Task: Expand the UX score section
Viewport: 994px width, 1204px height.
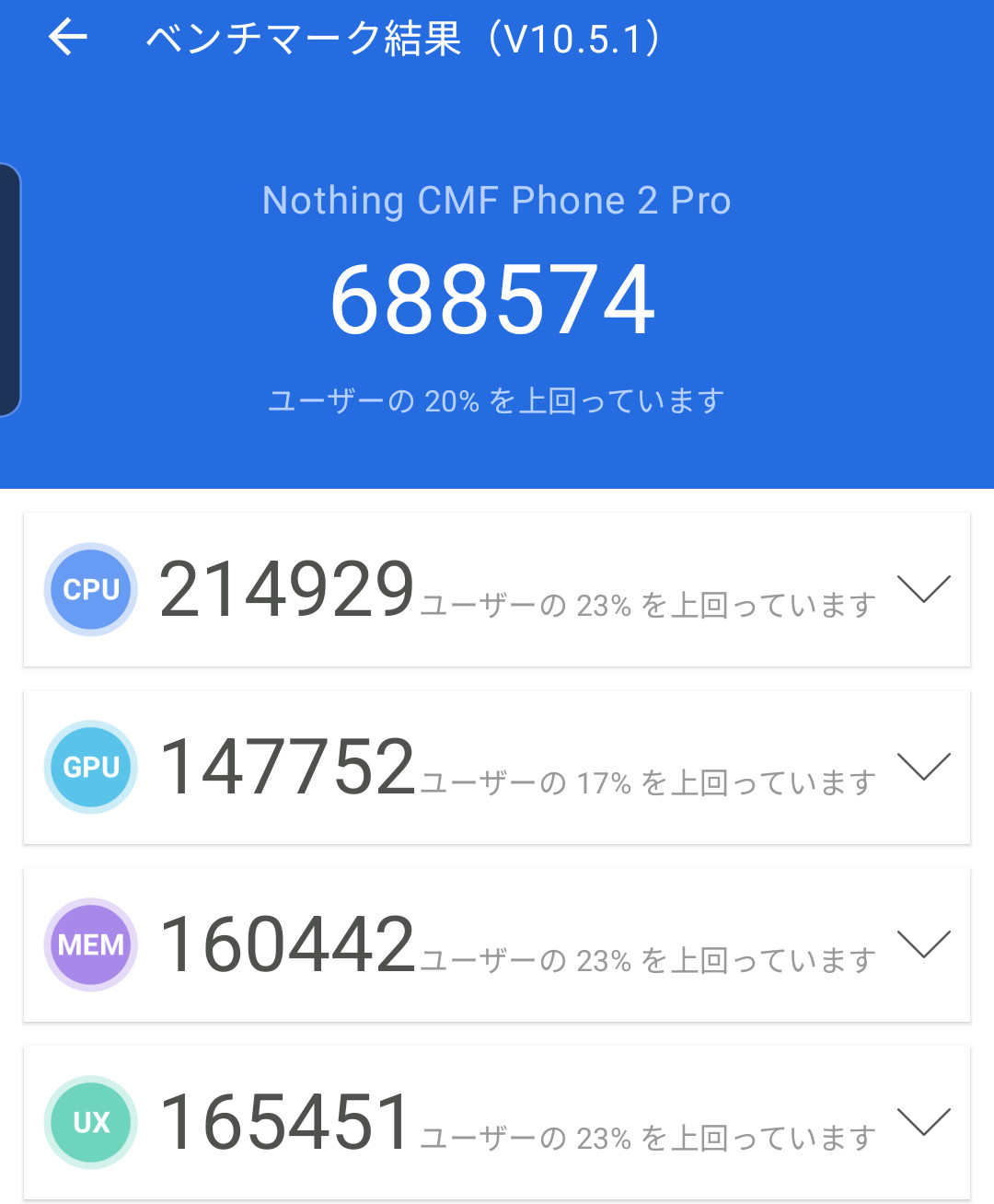Action: 923,1122
